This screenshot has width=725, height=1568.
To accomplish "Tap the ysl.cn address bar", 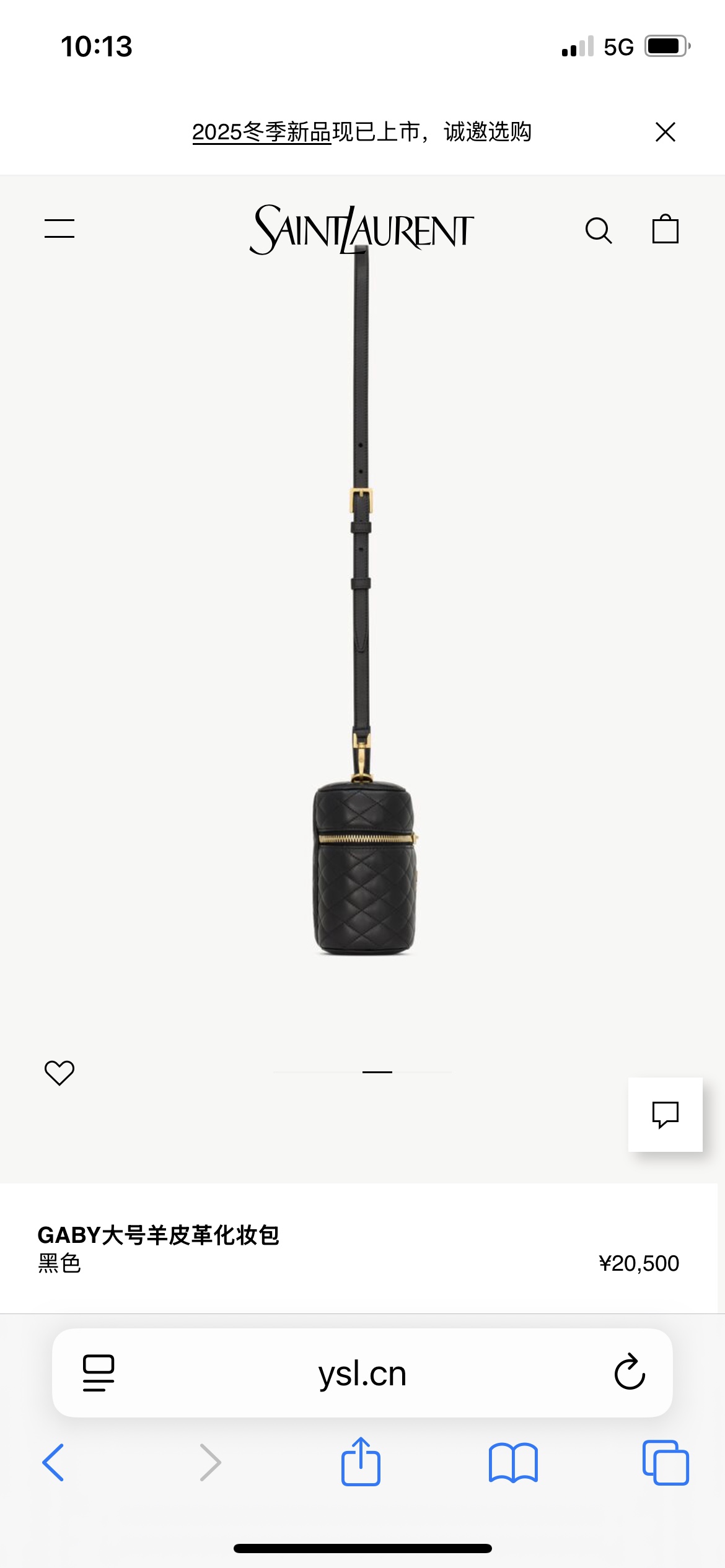I will coord(362,1374).
